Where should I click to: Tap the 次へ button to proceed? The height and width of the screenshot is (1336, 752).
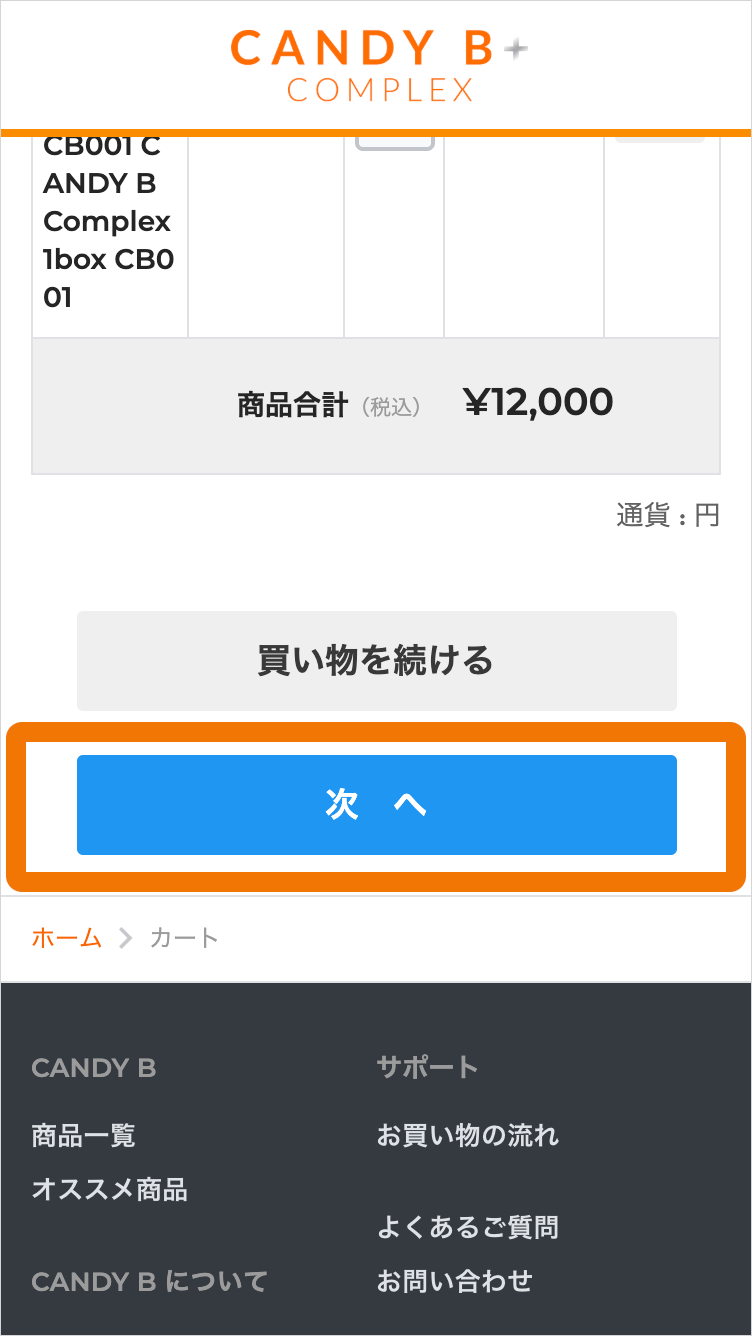[376, 804]
